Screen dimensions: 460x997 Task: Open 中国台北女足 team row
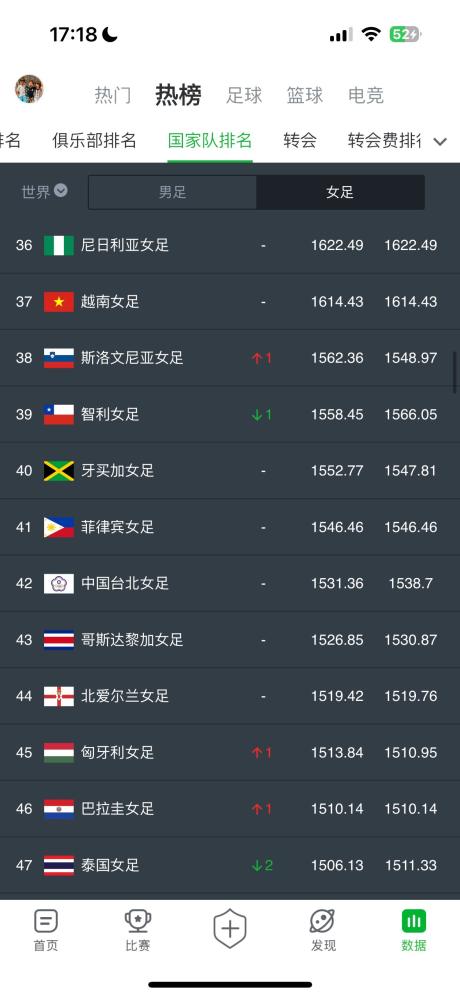(230, 583)
